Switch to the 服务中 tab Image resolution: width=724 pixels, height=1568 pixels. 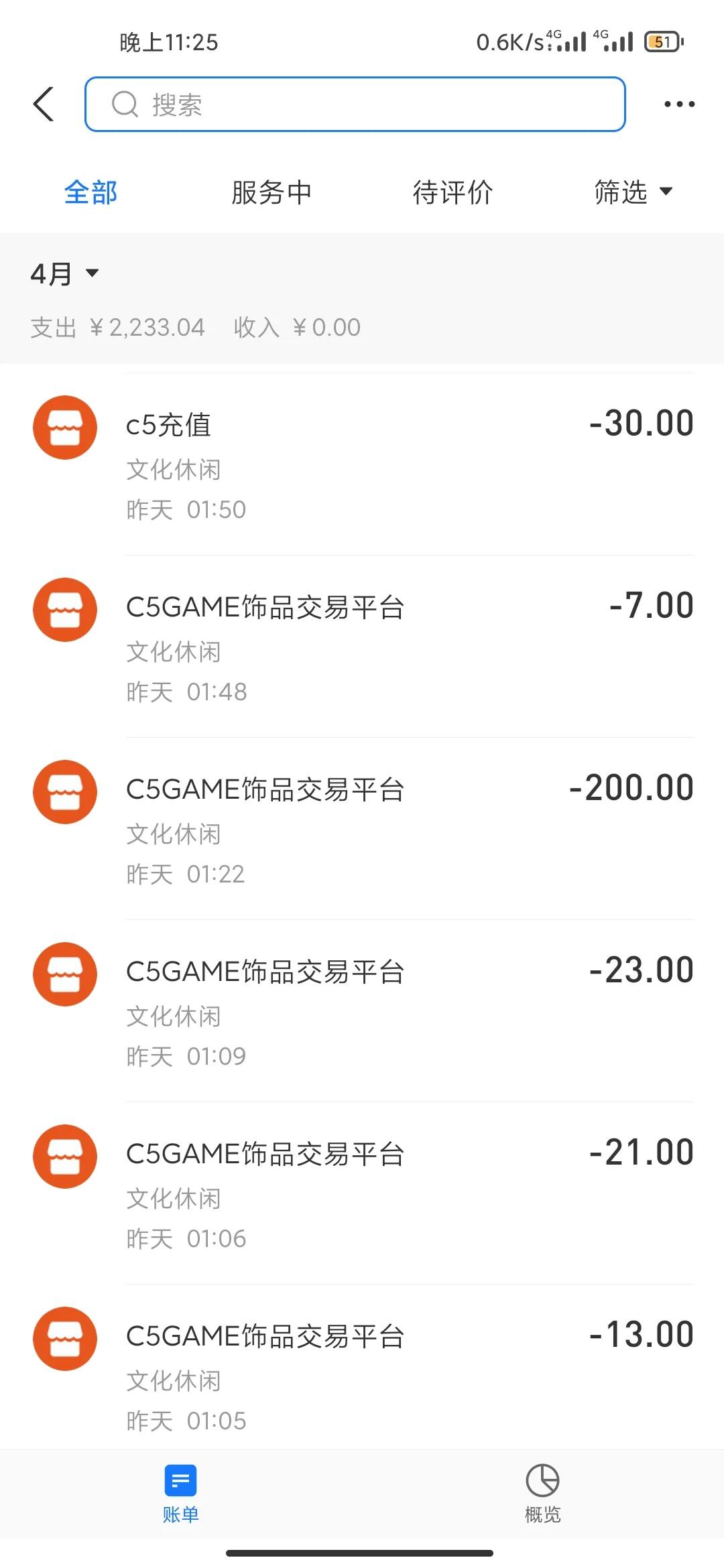(x=270, y=192)
